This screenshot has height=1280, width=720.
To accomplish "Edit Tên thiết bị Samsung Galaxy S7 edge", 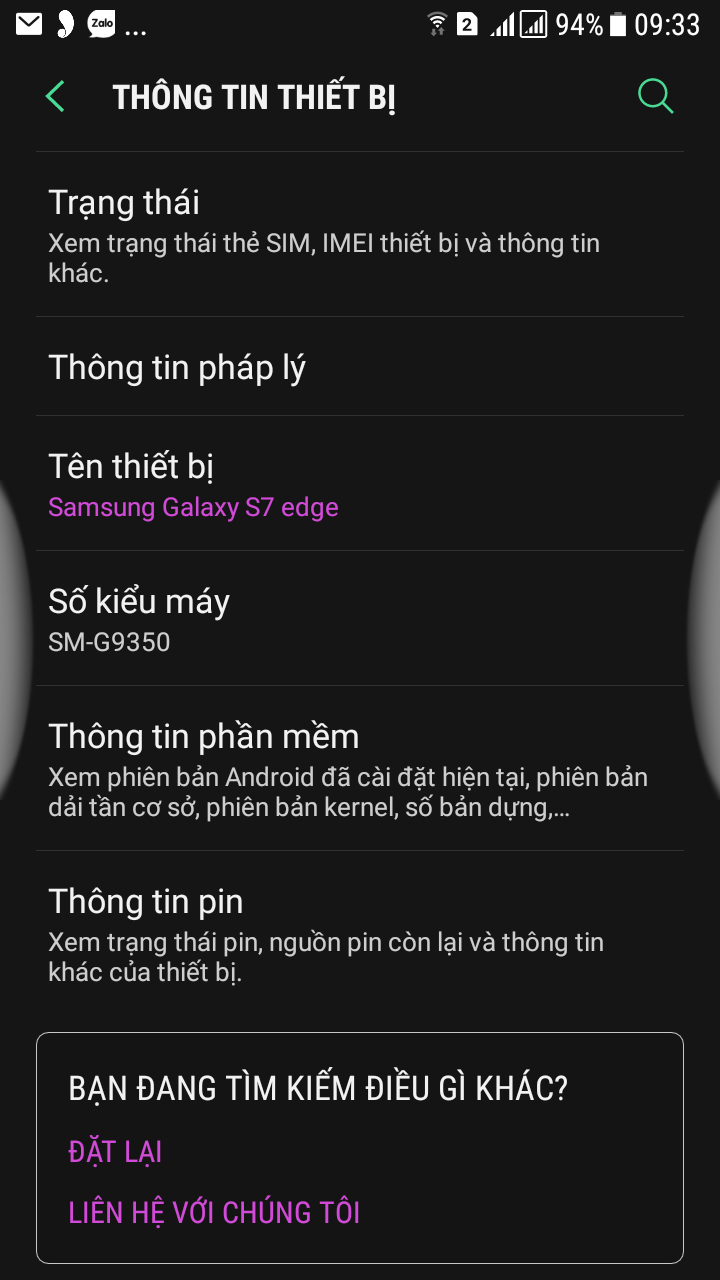I will tap(360, 485).
